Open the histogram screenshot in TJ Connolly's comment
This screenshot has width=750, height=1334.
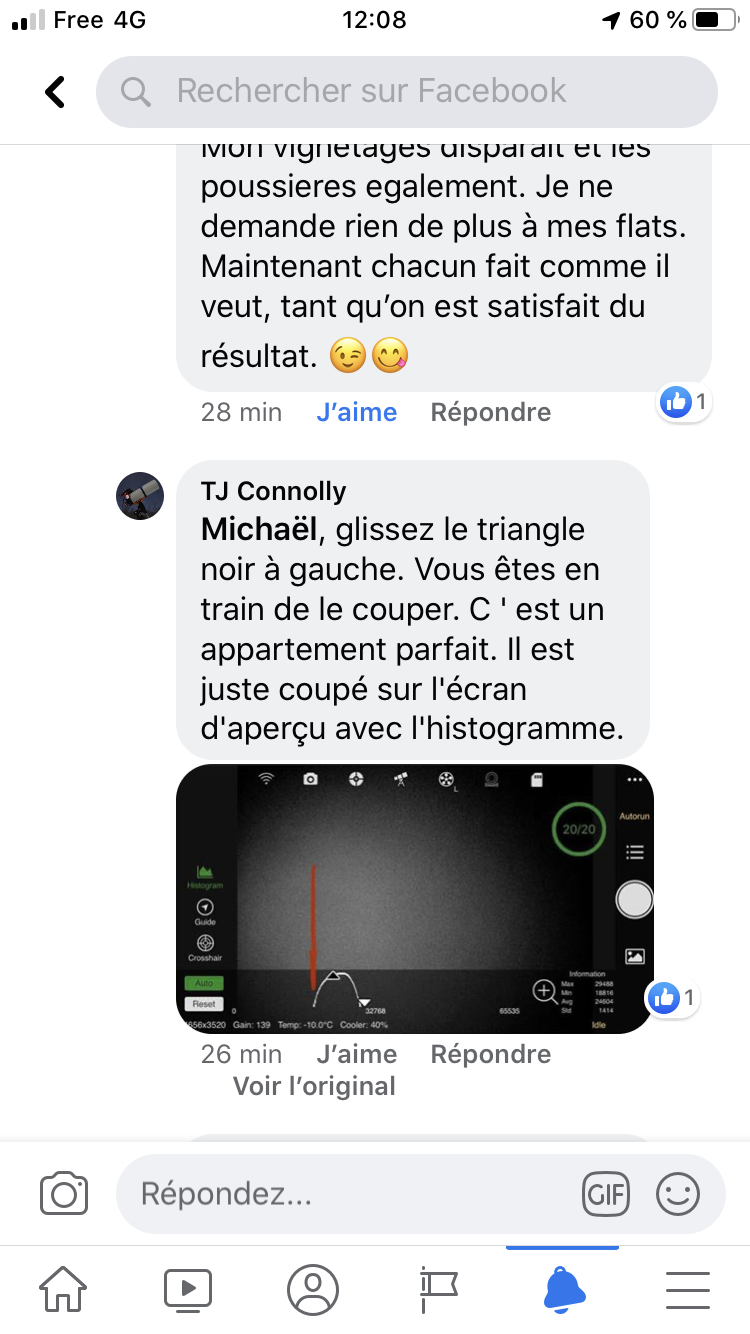point(414,898)
